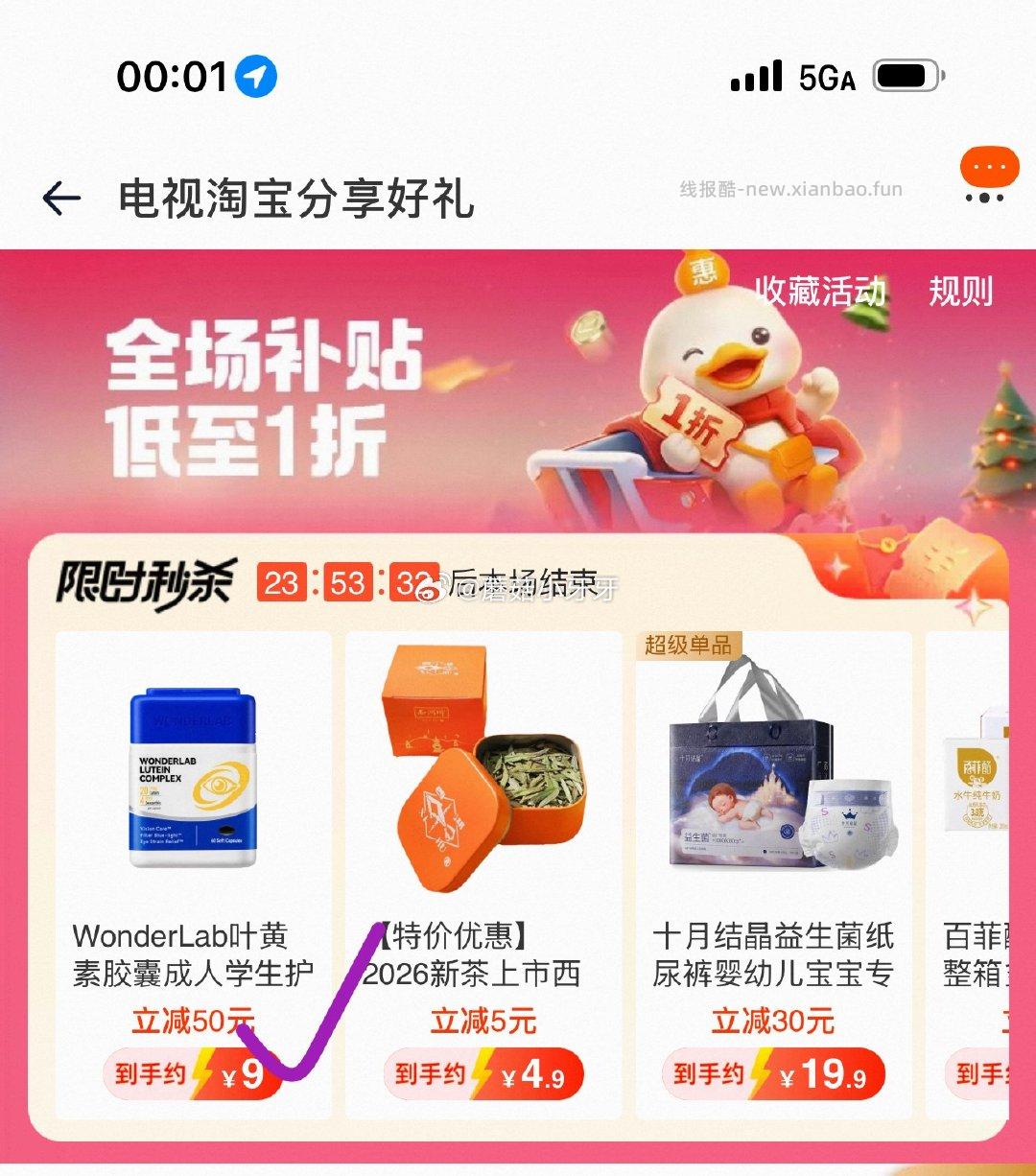The image size is (1036, 1176).
Task: Click the 超级单品 badge on the diaper card
Action: 690,646
